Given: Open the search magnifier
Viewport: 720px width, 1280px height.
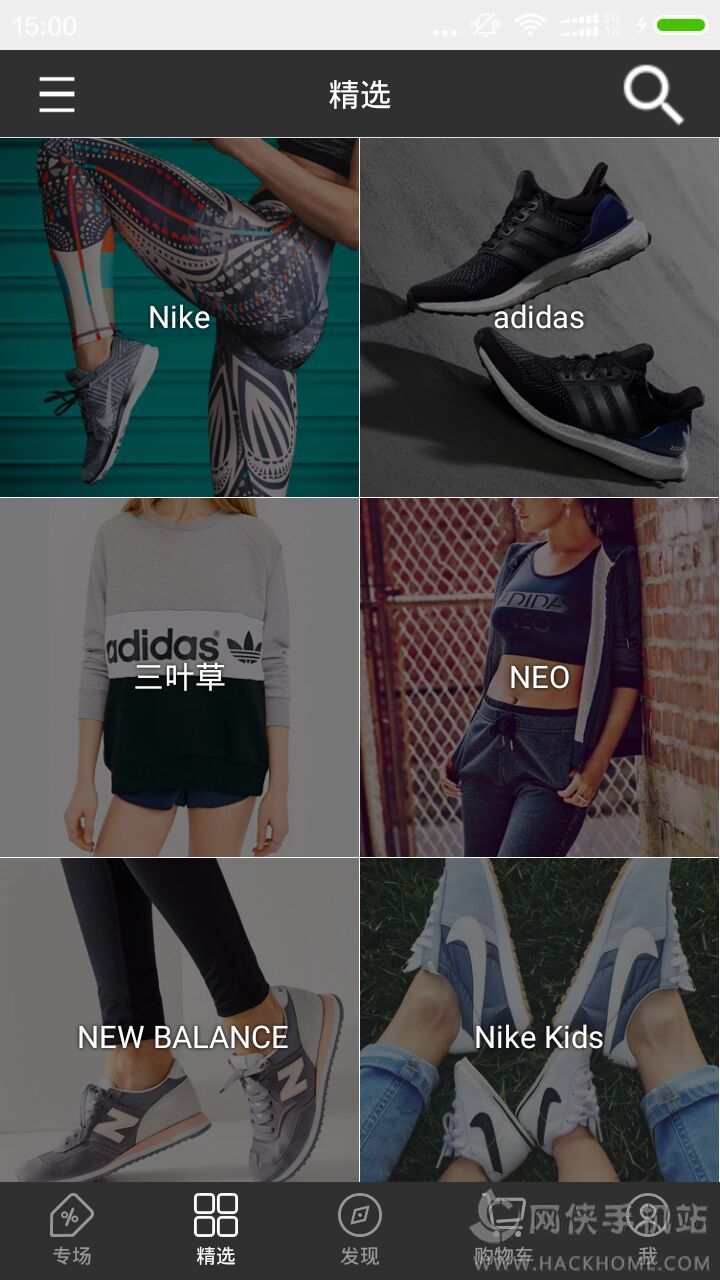Looking at the screenshot, I should coord(653,95).
